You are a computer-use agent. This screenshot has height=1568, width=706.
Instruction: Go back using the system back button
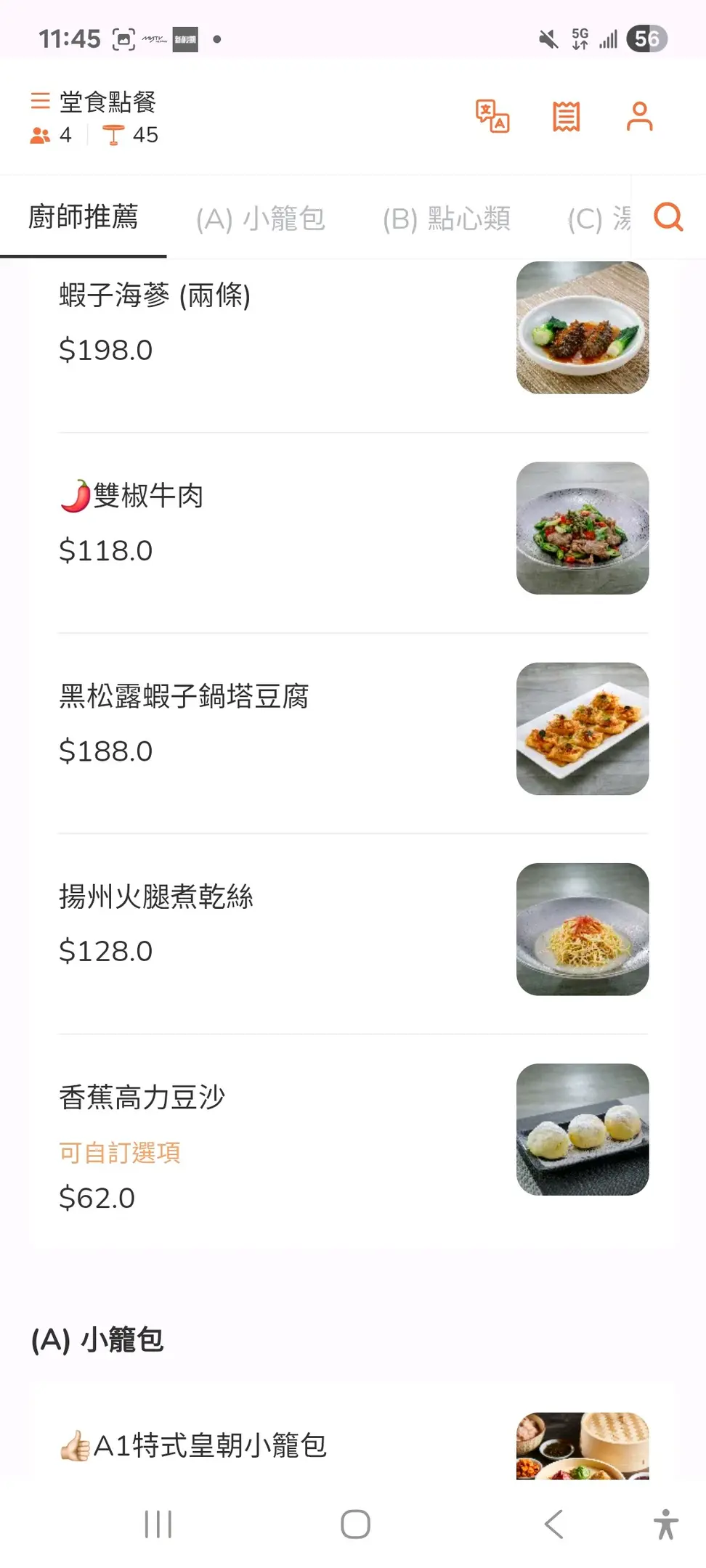pyautogui.click(x=553, y=1524)
